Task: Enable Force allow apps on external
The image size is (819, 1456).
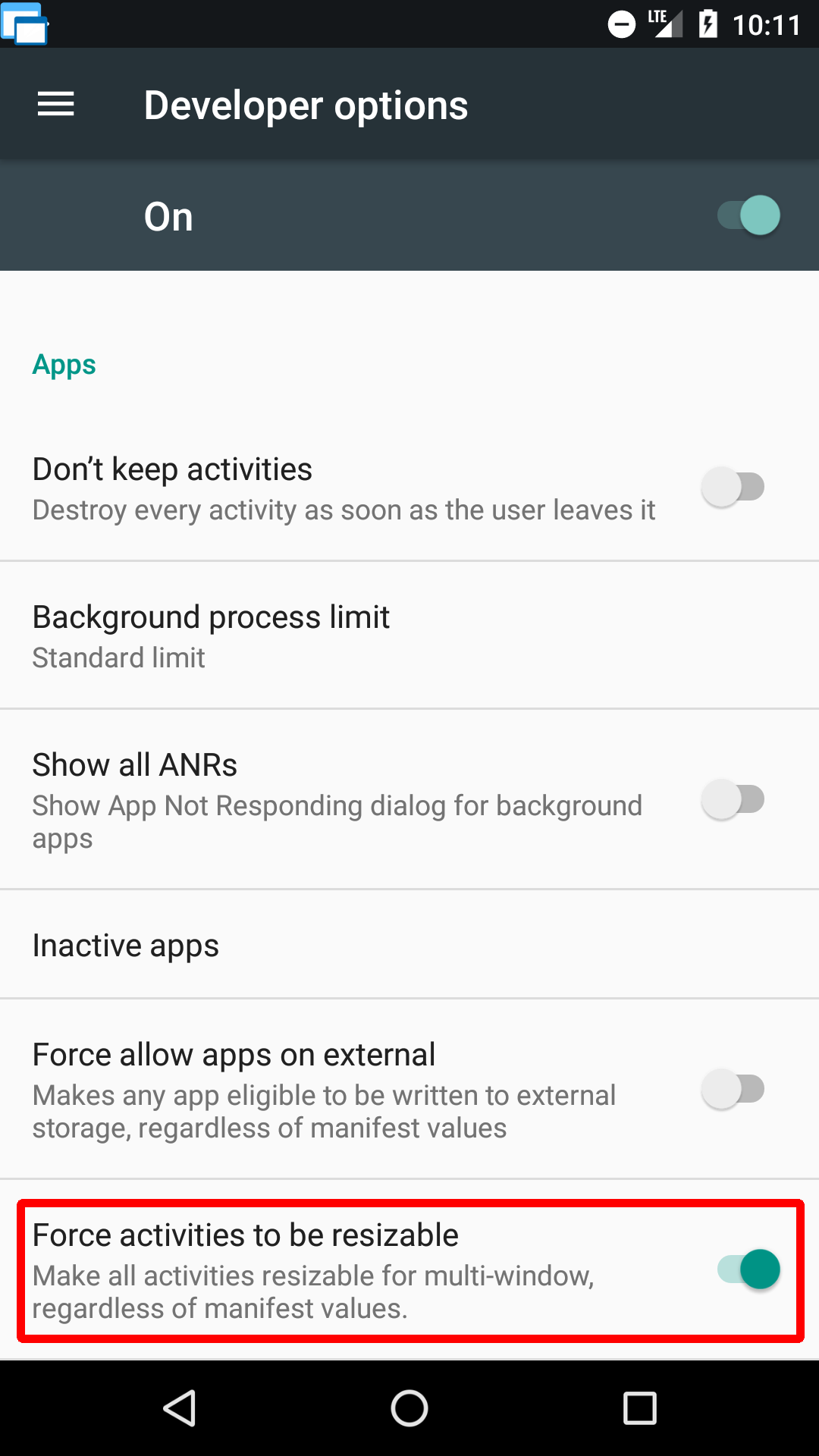Action: tap(733, 1089)
